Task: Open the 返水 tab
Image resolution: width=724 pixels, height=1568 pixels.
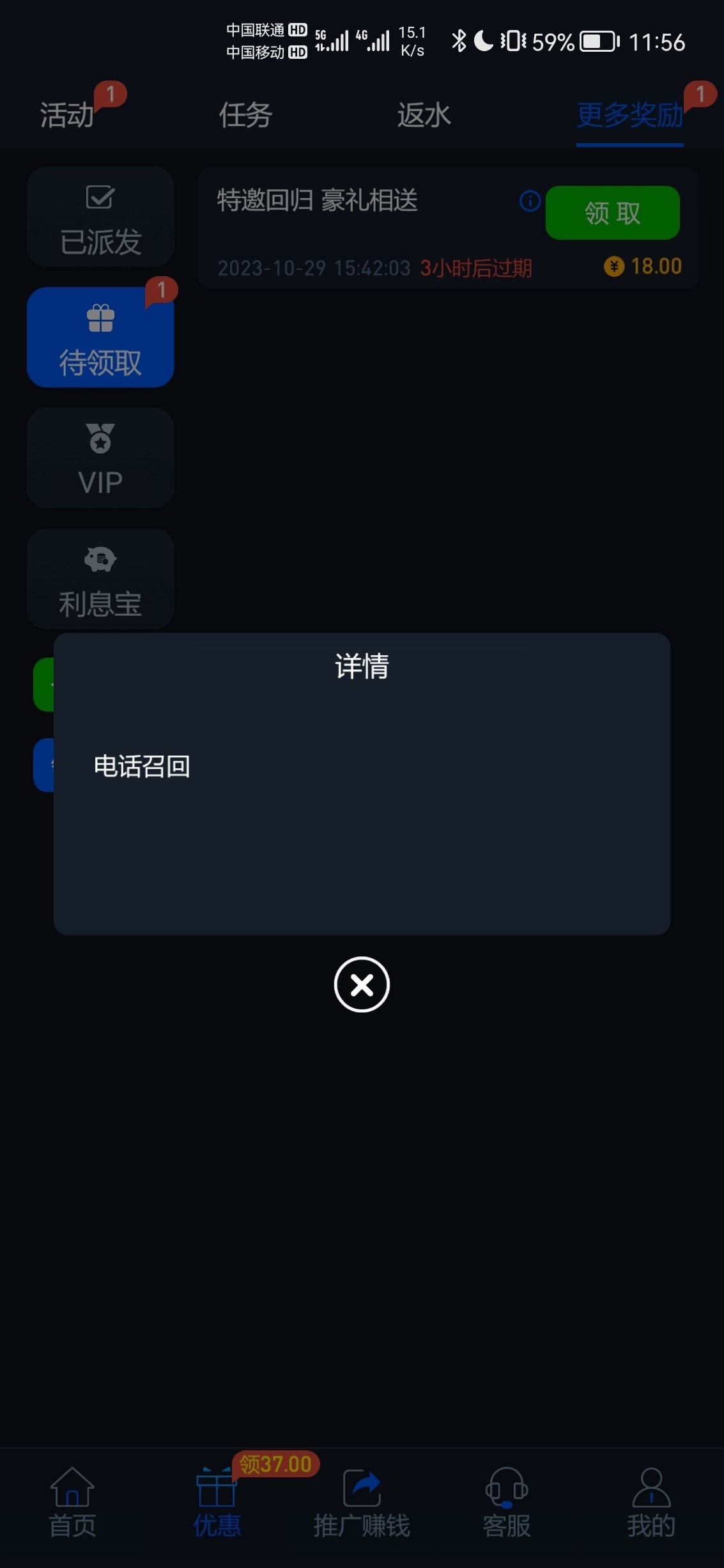Action: pos(424,115)
